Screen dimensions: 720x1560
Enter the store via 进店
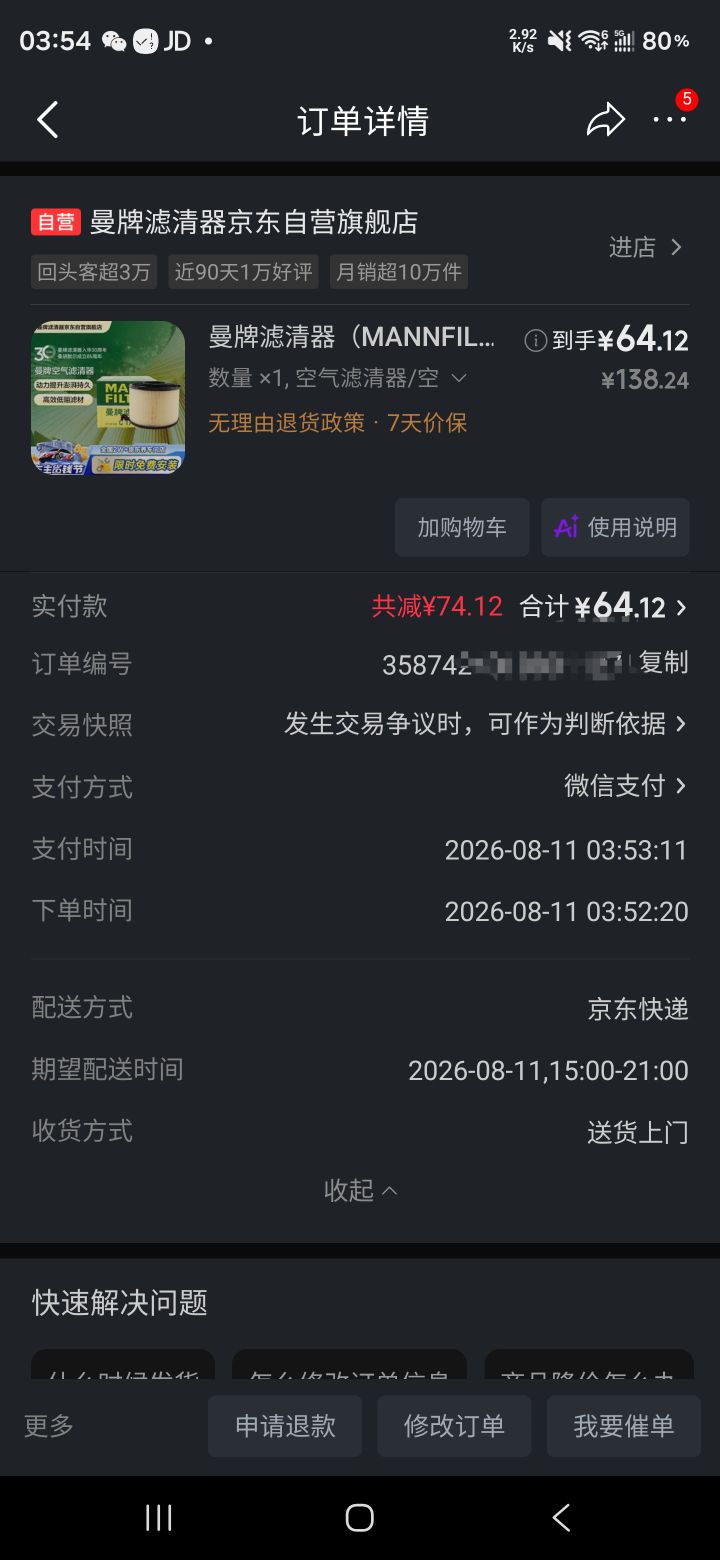(x=646, y=247)
